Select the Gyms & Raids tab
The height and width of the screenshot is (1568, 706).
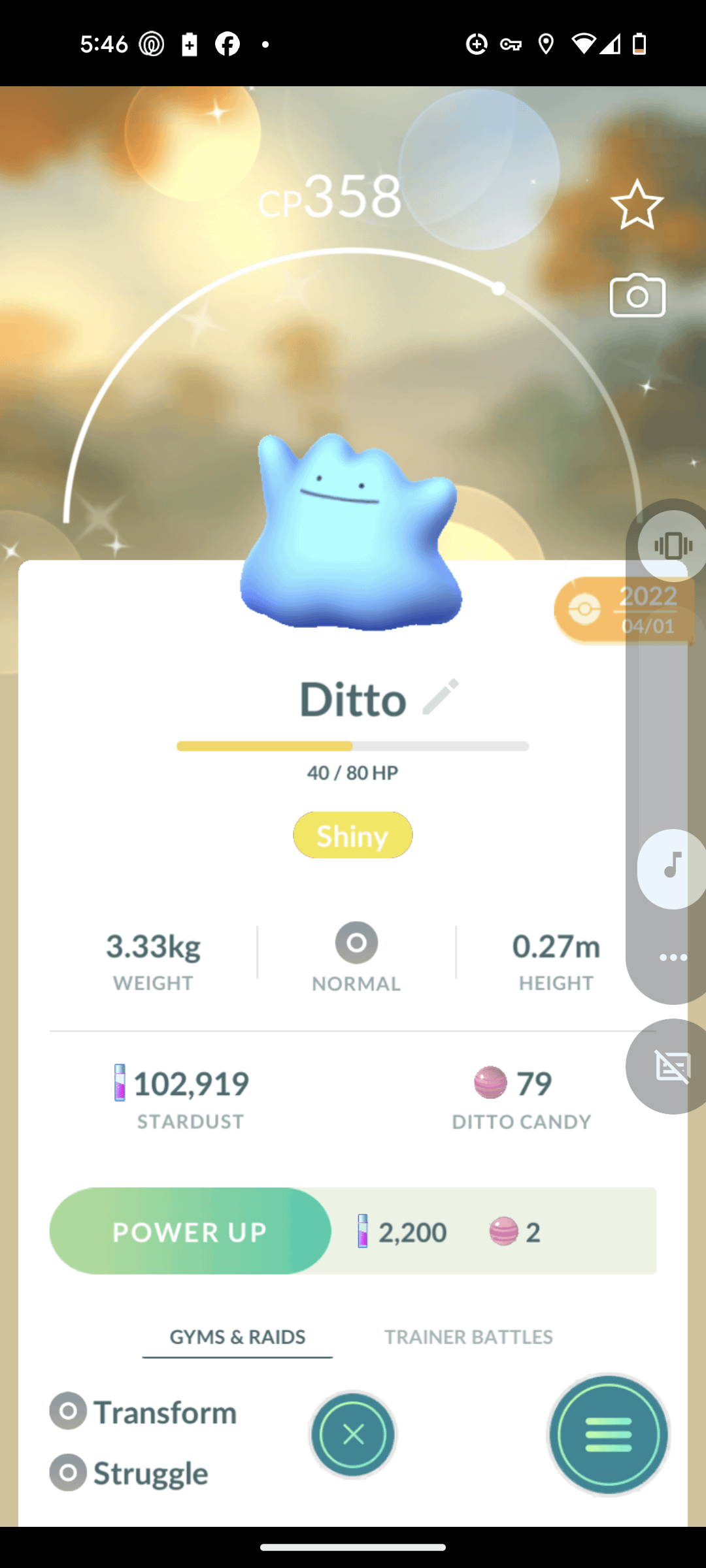237,1337
